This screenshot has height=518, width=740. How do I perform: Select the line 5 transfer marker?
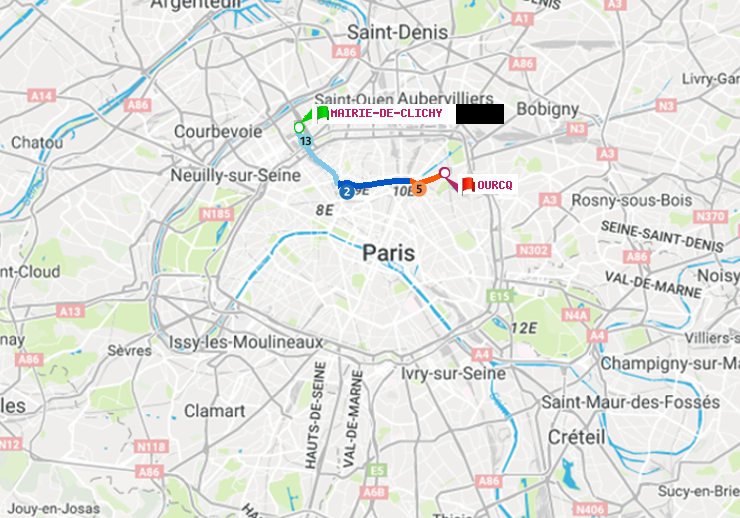[419, 188]
